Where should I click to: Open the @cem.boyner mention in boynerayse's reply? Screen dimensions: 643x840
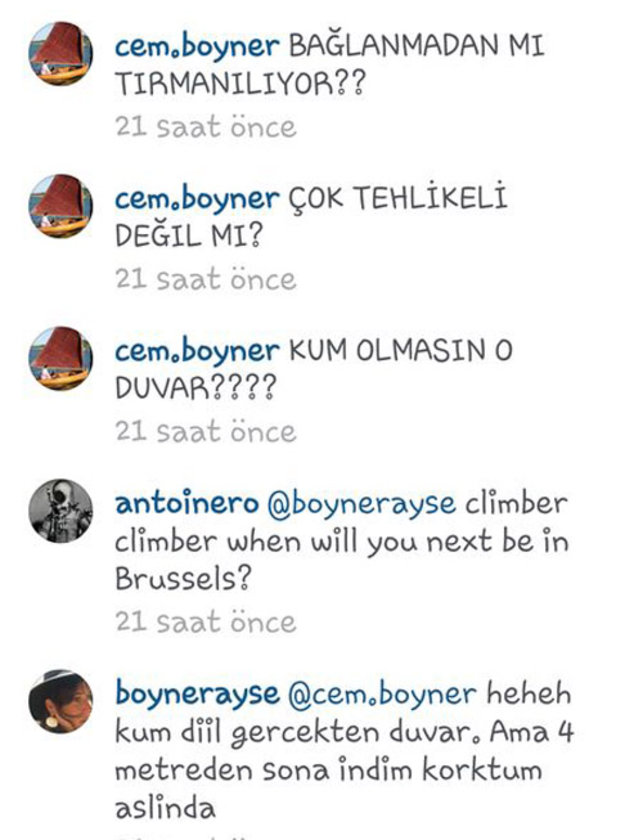tap(383, 693)
